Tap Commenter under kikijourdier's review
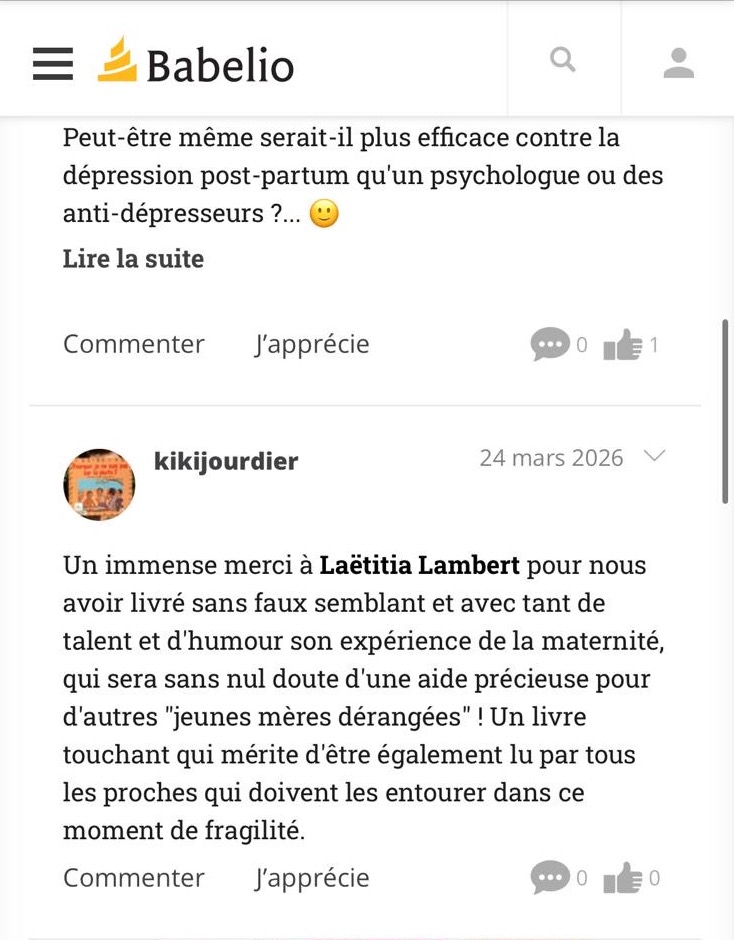This screenshot has height=940, width=734. click(x=133, y=878)
